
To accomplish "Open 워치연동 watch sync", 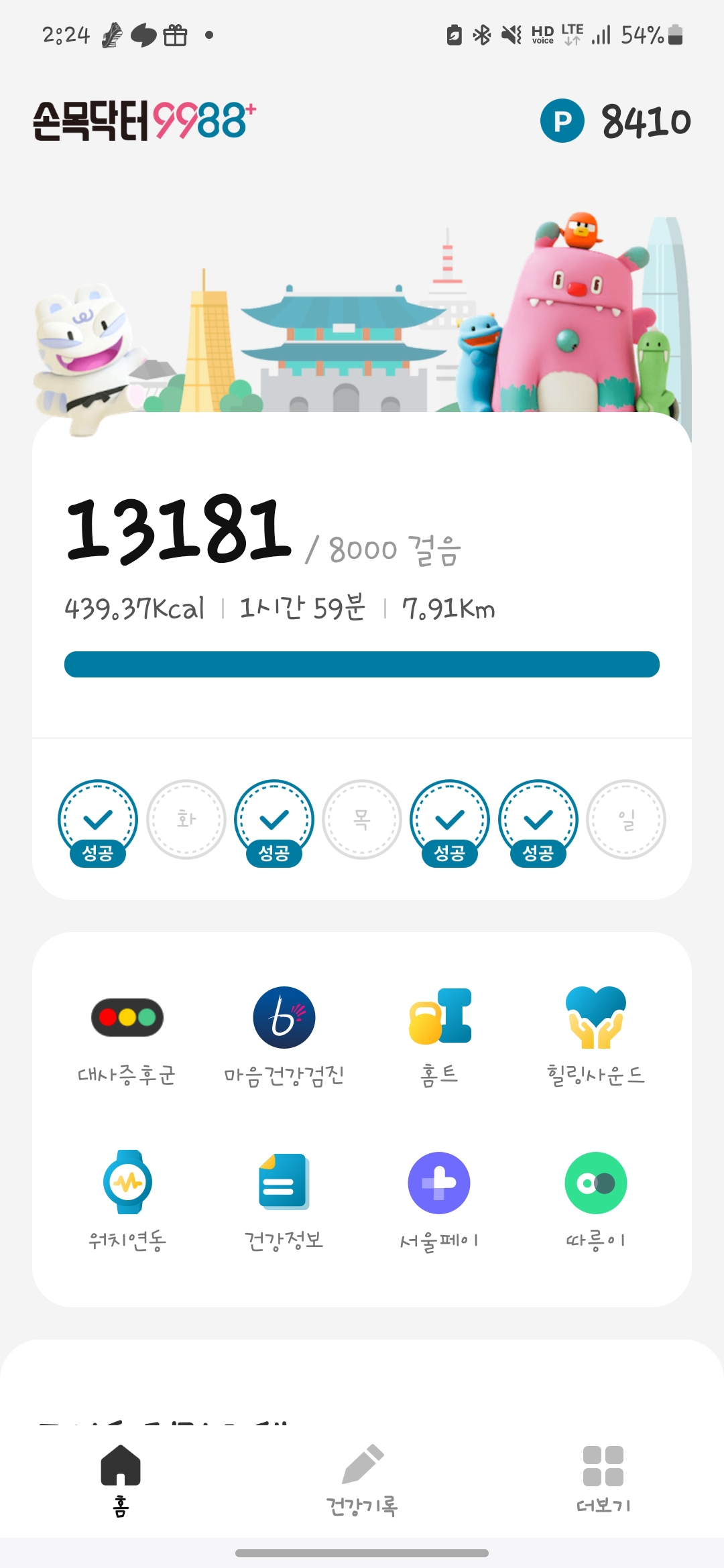I will coord(127,1199).
